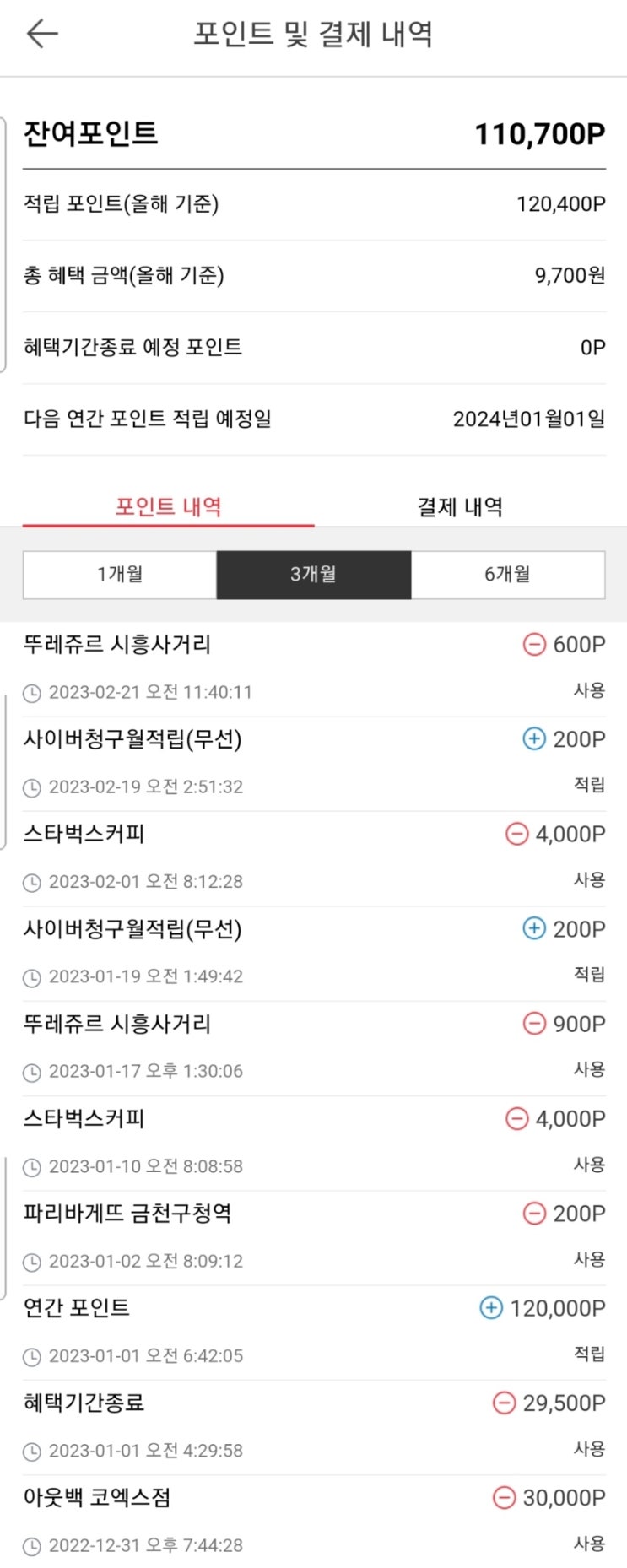Select the 3개월 period filter
This screenshot has height=1568, width=627.
313,575
